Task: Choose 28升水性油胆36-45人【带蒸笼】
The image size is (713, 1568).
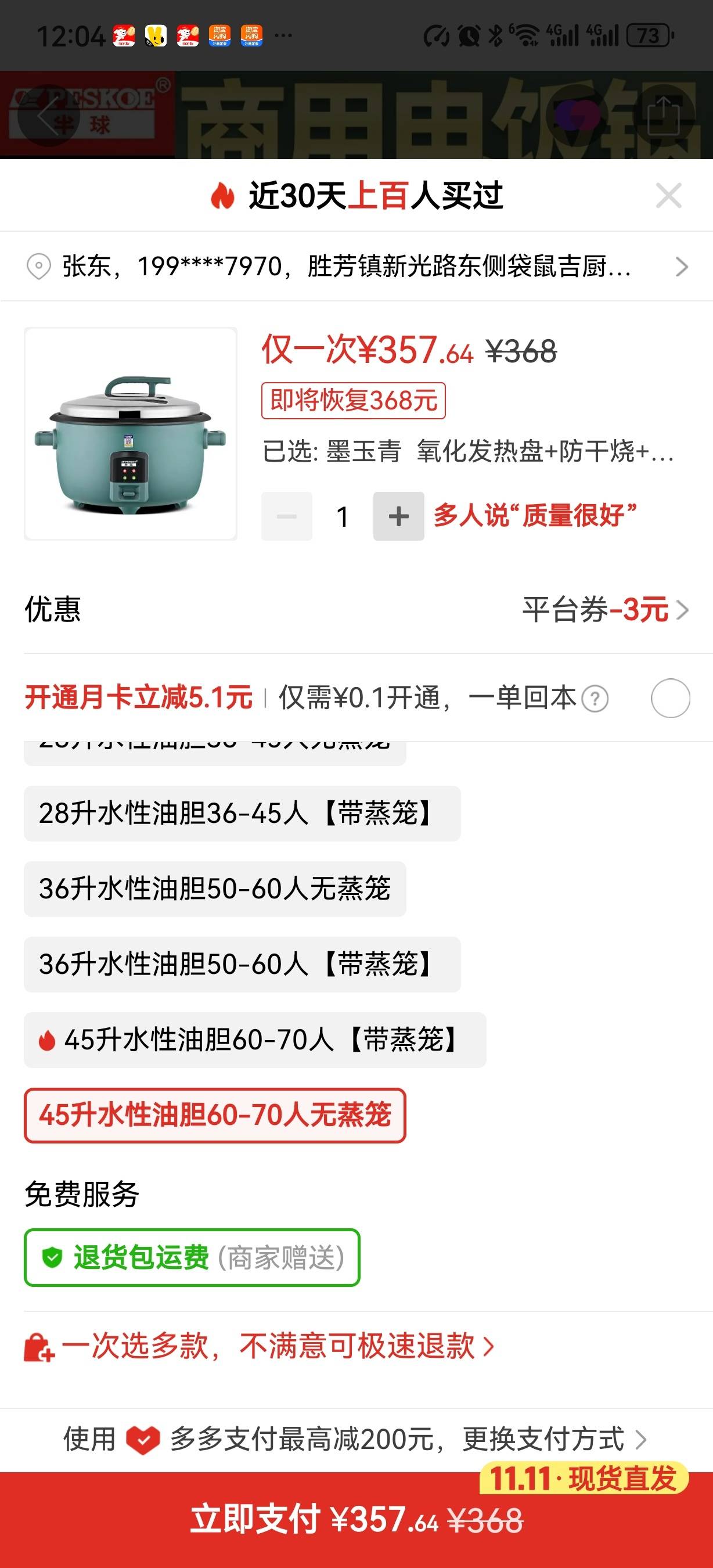Action: pos(242,813)
